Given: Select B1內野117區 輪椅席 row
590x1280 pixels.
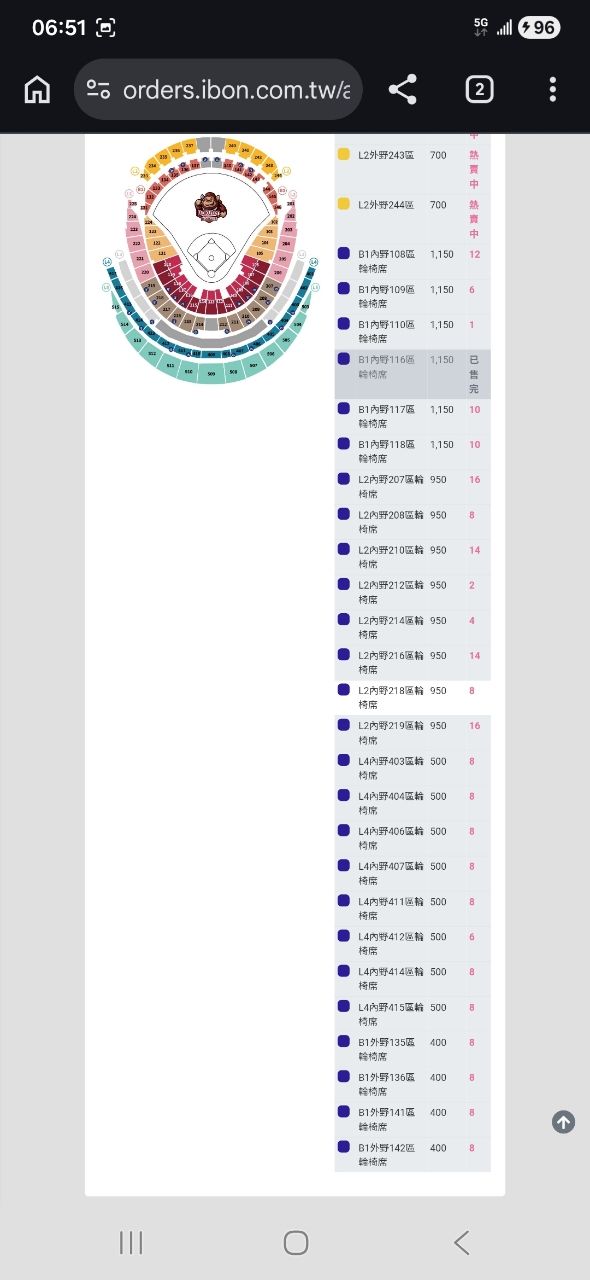Looking at the screenshot, I should 412,417.
